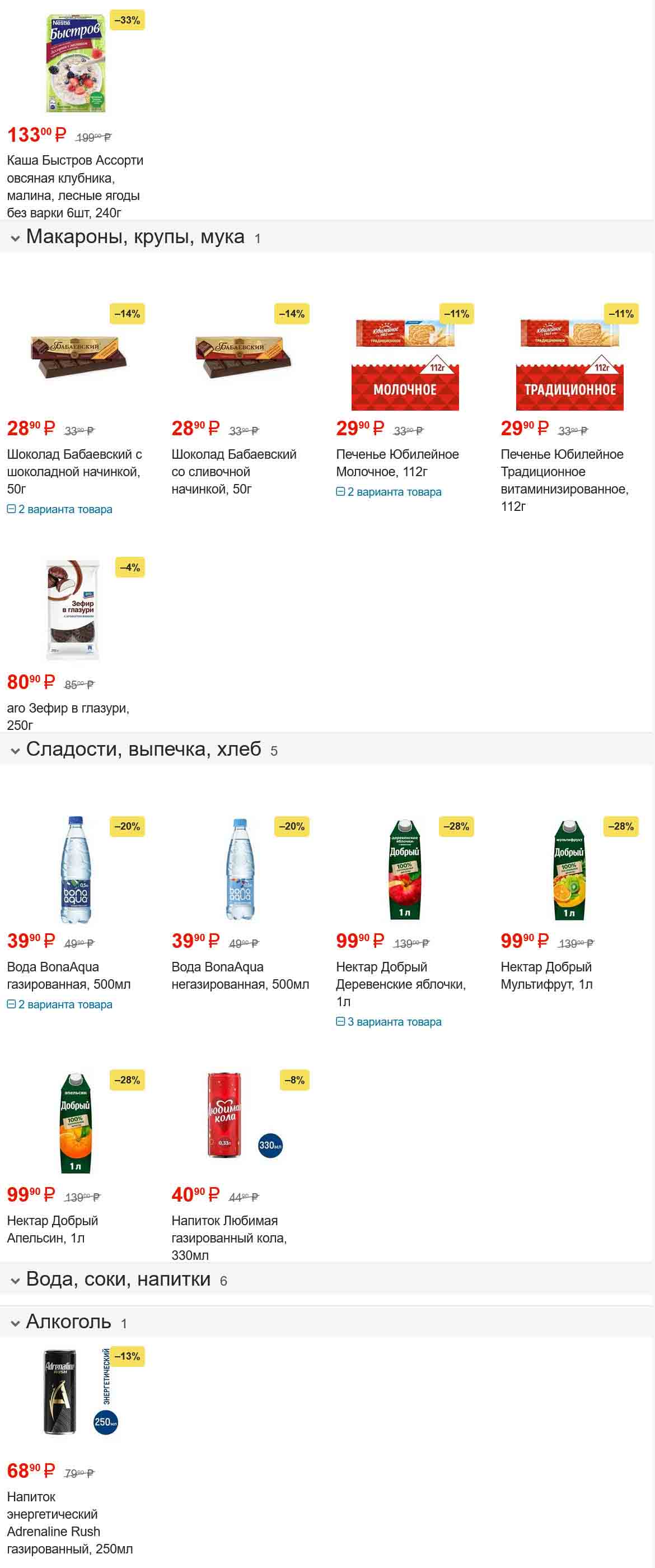Collapse the Вода, соки, напитки section
This screenshot has width=655, height=1568.
[15, 1281]
